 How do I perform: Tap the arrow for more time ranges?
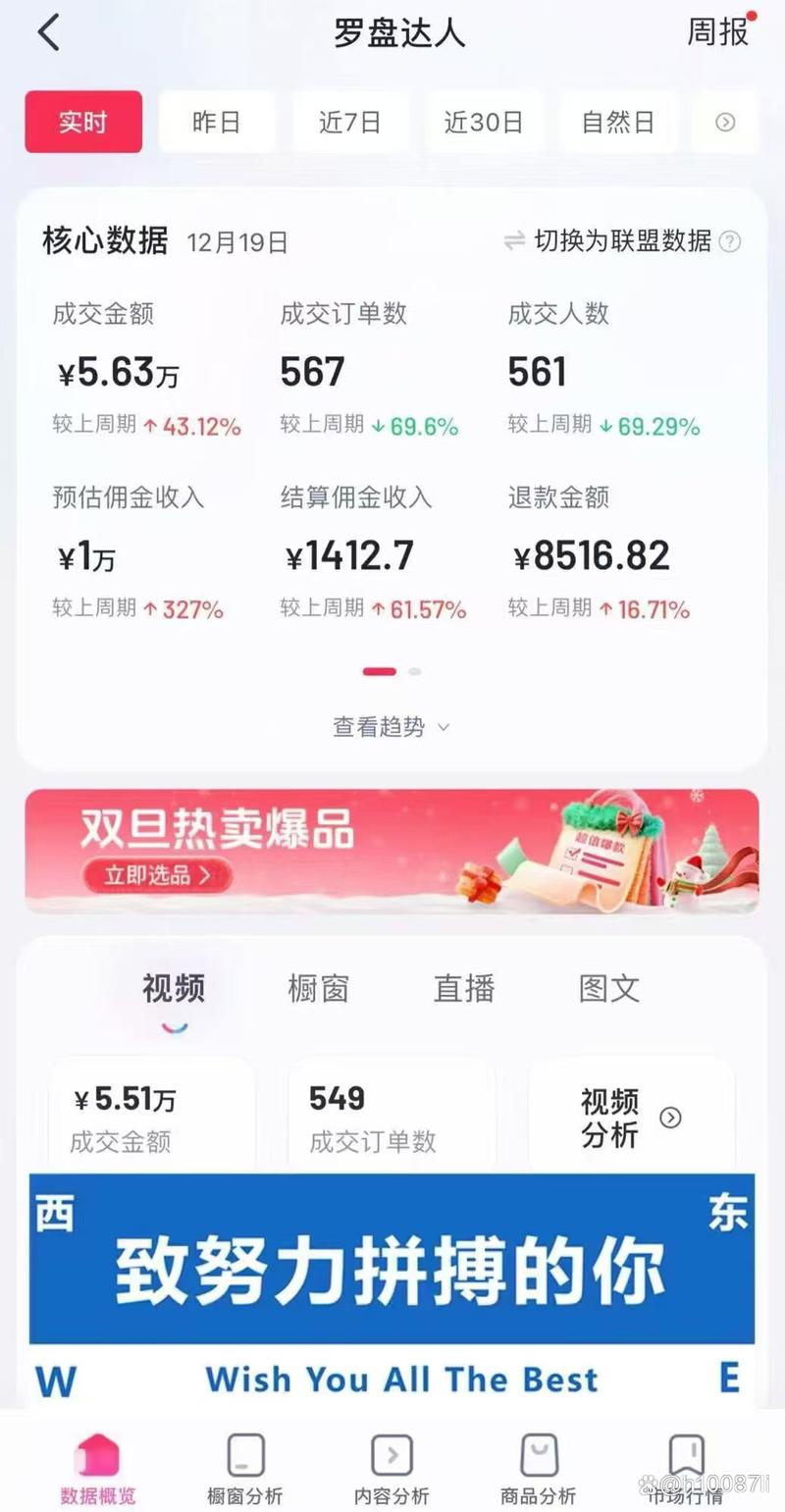(725, 123)
